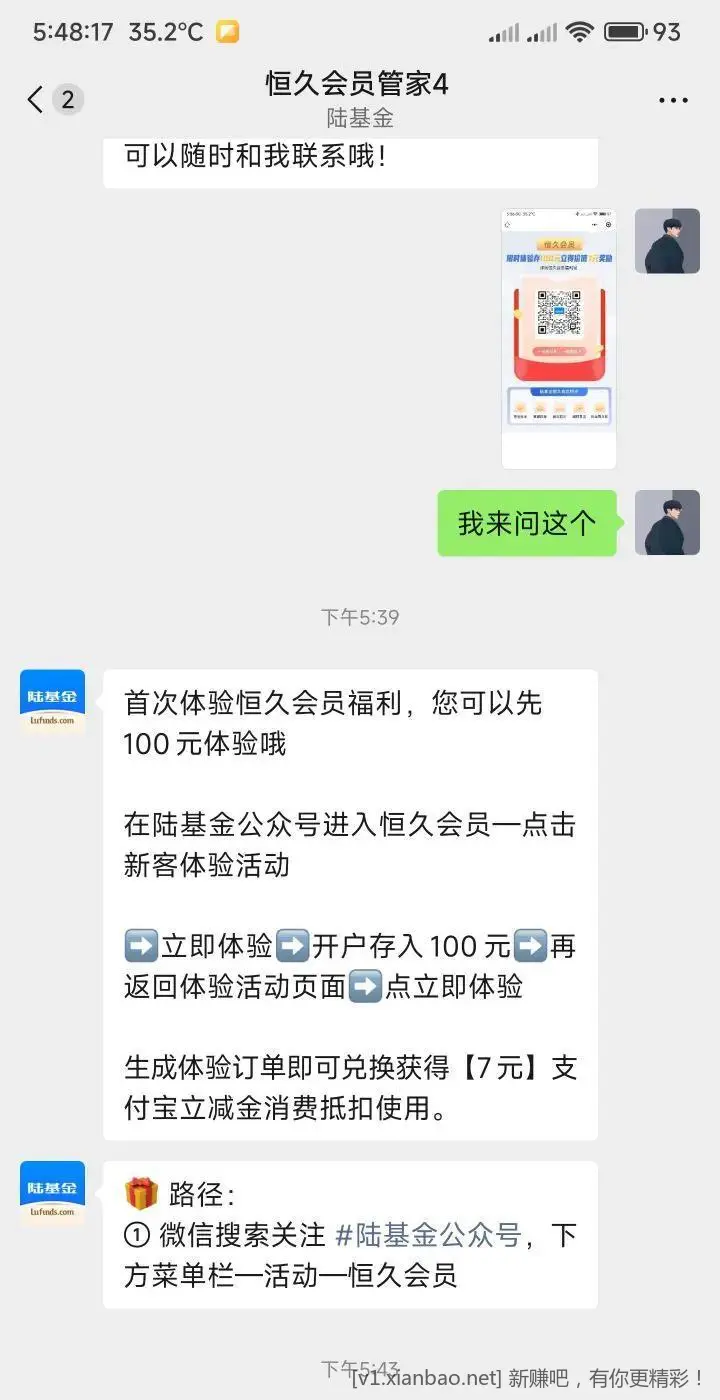The width and height of the screenshot is (720, 1400).
Task: Open the chat's three-dot menu
Action: (x=673, y=100)
